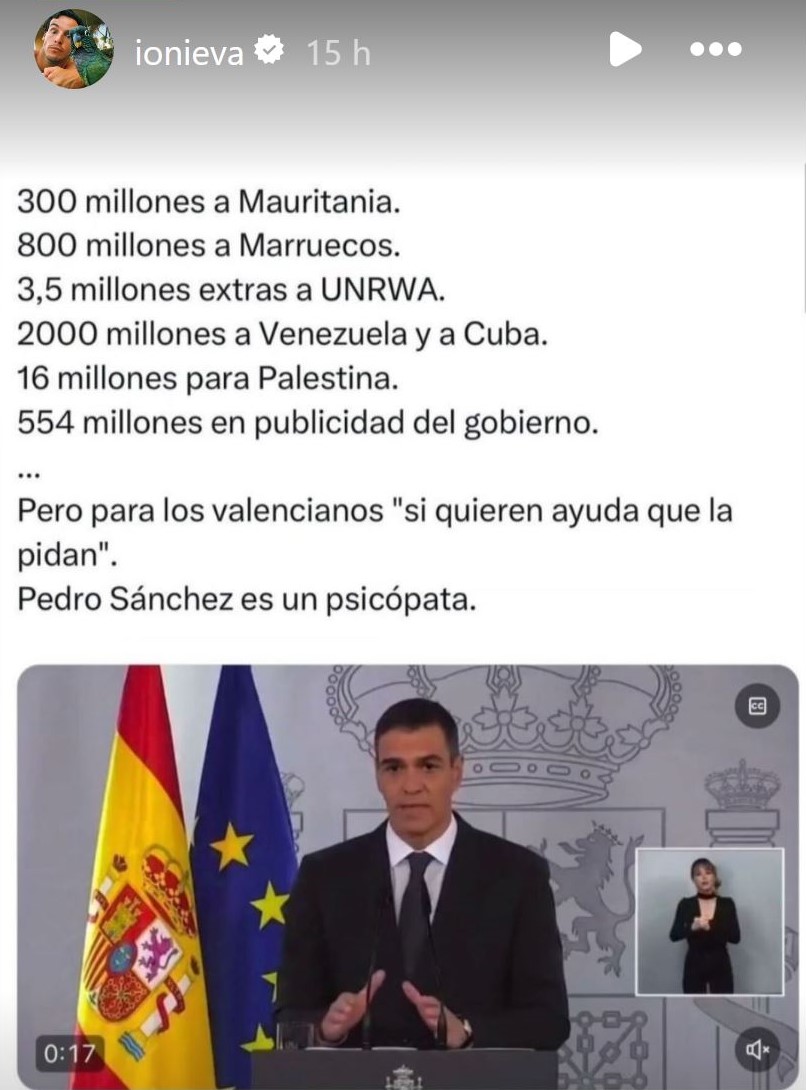Open ionieva's profile picture
The height and width of the screenshot is (1090, 806).
tap(73, 50)
